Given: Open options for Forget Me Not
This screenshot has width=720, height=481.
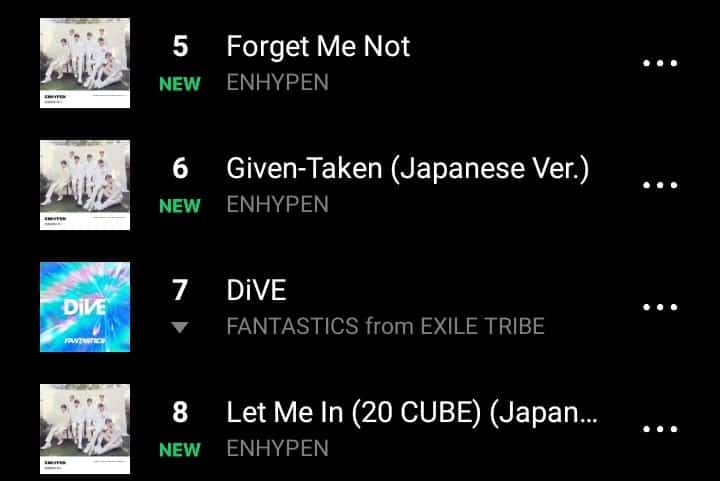Looking at the screenshot, I should tap(660, 63).
